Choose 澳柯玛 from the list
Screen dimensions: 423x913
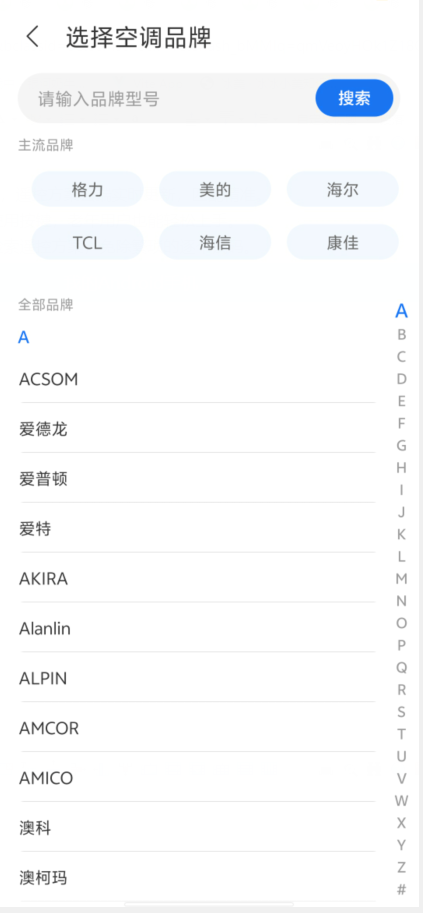click(197, 877)
